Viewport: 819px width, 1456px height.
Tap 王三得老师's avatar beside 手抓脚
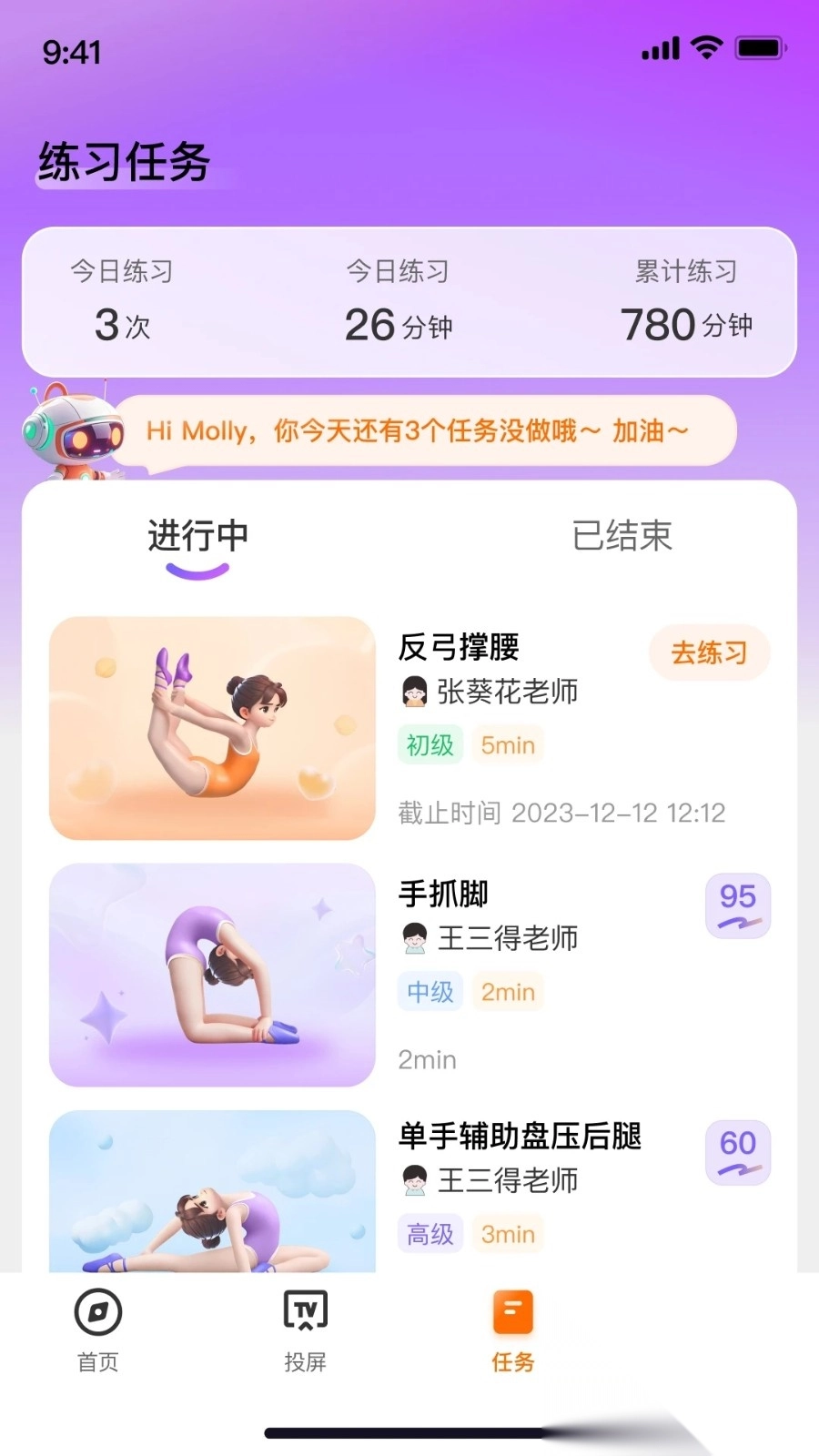click(x=416, y=938)
